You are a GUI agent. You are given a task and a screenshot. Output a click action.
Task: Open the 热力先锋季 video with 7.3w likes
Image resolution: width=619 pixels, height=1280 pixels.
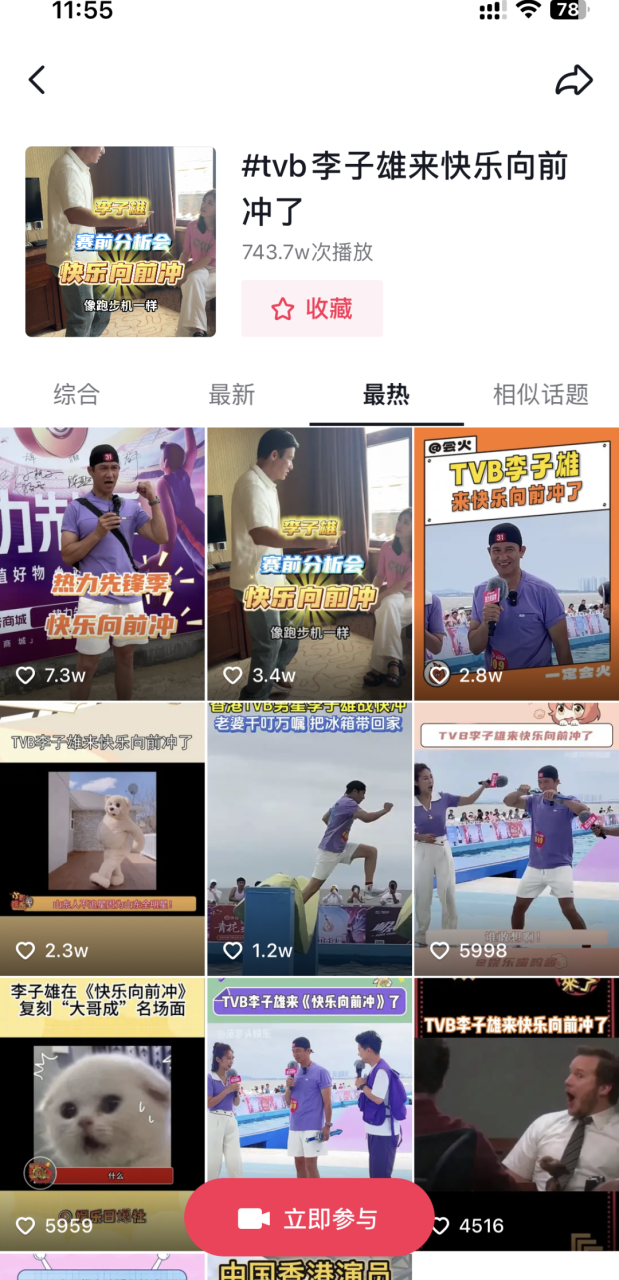click(x=102, y=563)
